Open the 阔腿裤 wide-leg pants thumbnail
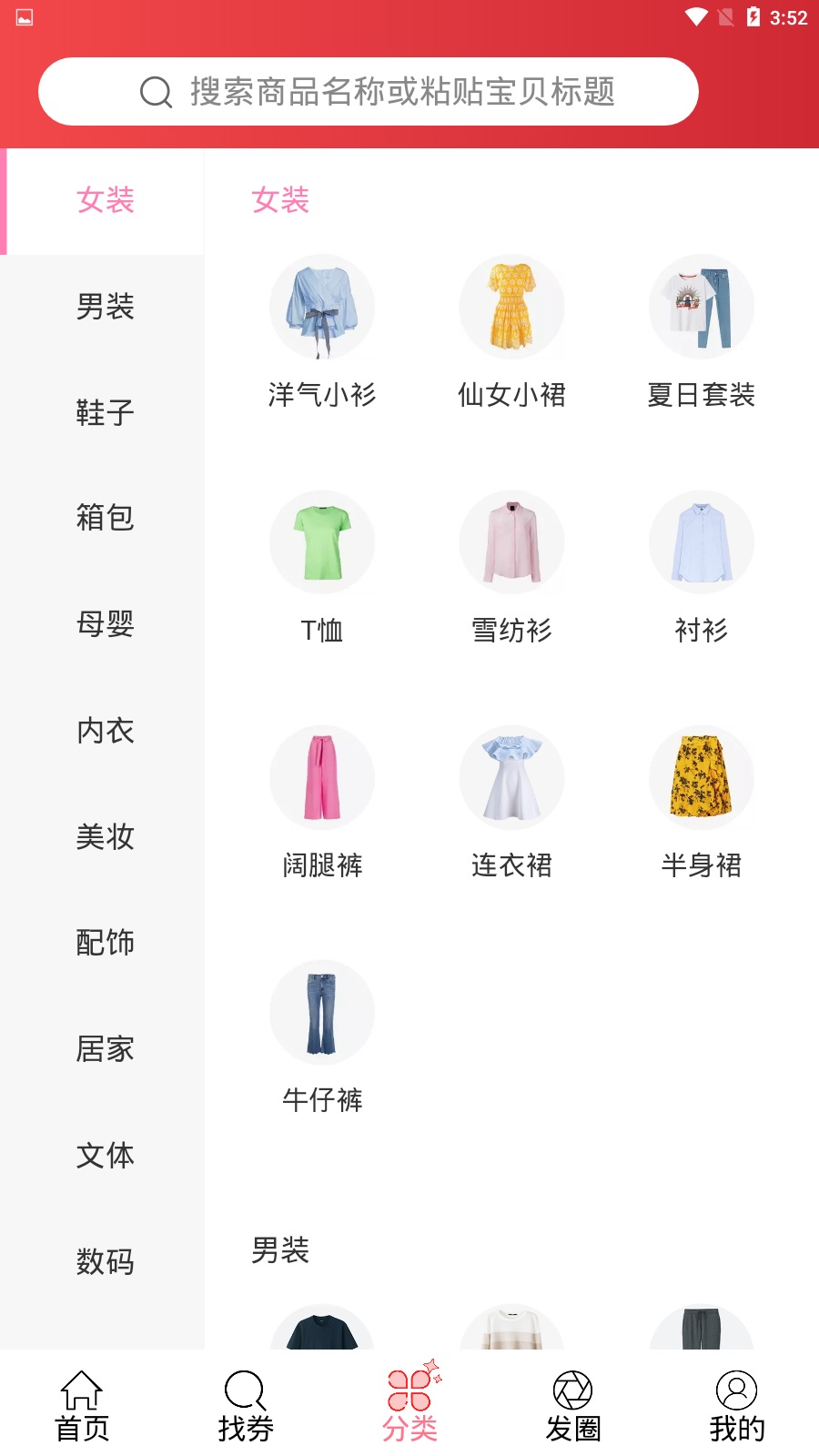 [322, 777]
